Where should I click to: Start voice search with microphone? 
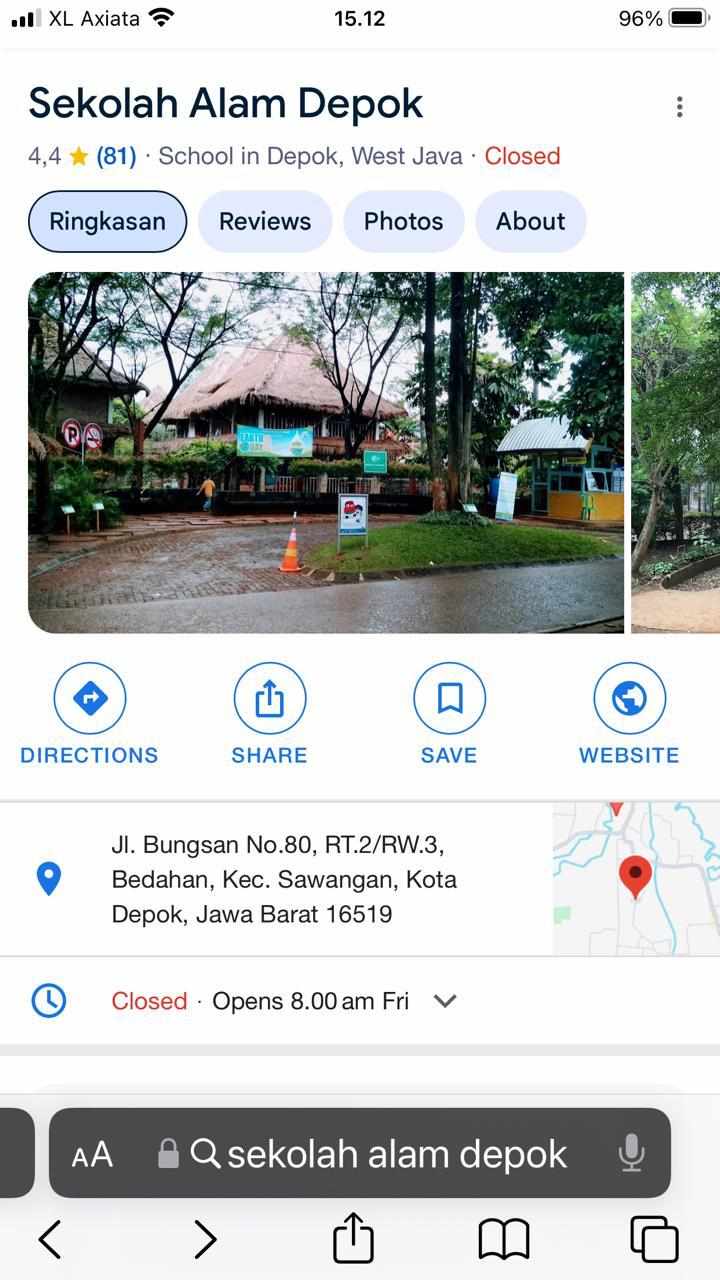pyautogui.click(x=631, y=1154)
